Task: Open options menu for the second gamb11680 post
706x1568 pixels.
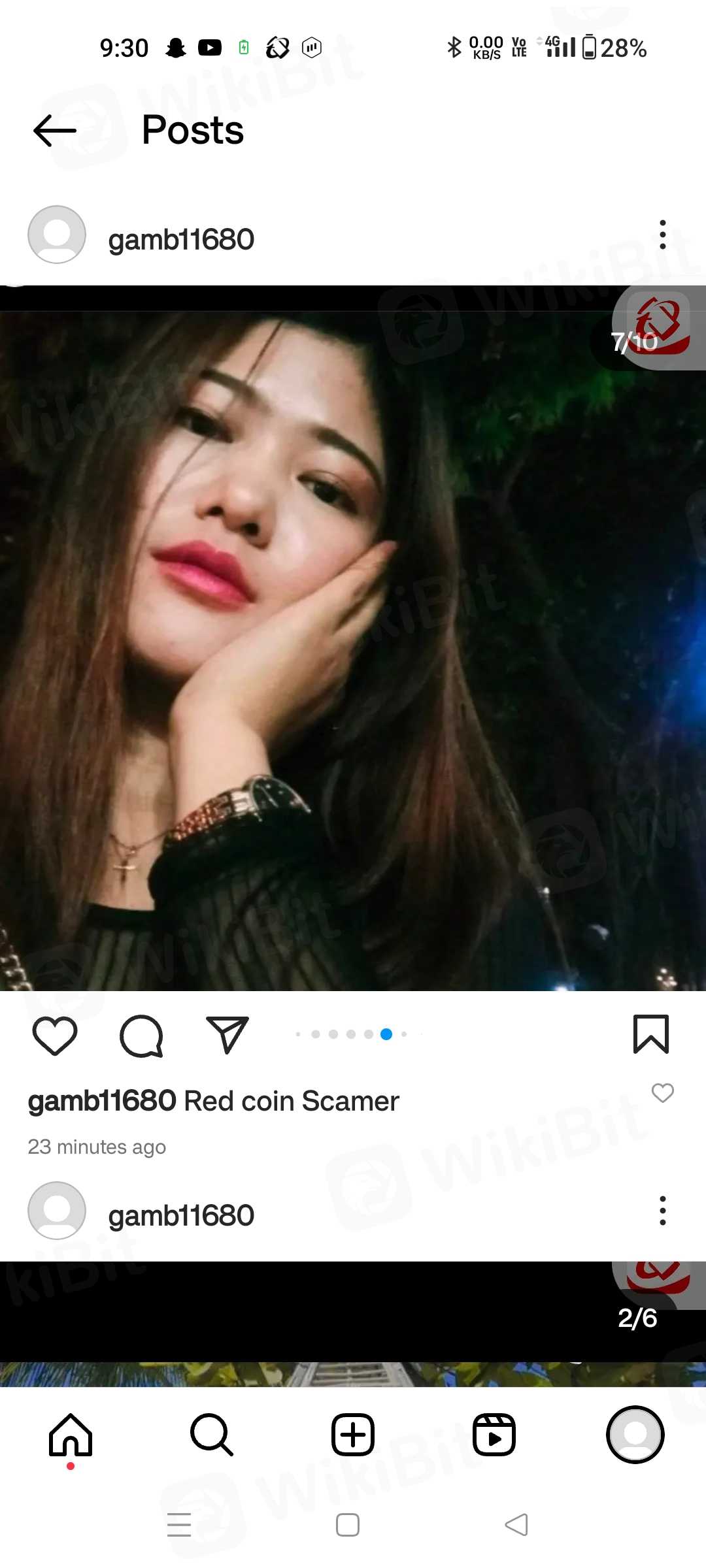Action: [662, 1211]
